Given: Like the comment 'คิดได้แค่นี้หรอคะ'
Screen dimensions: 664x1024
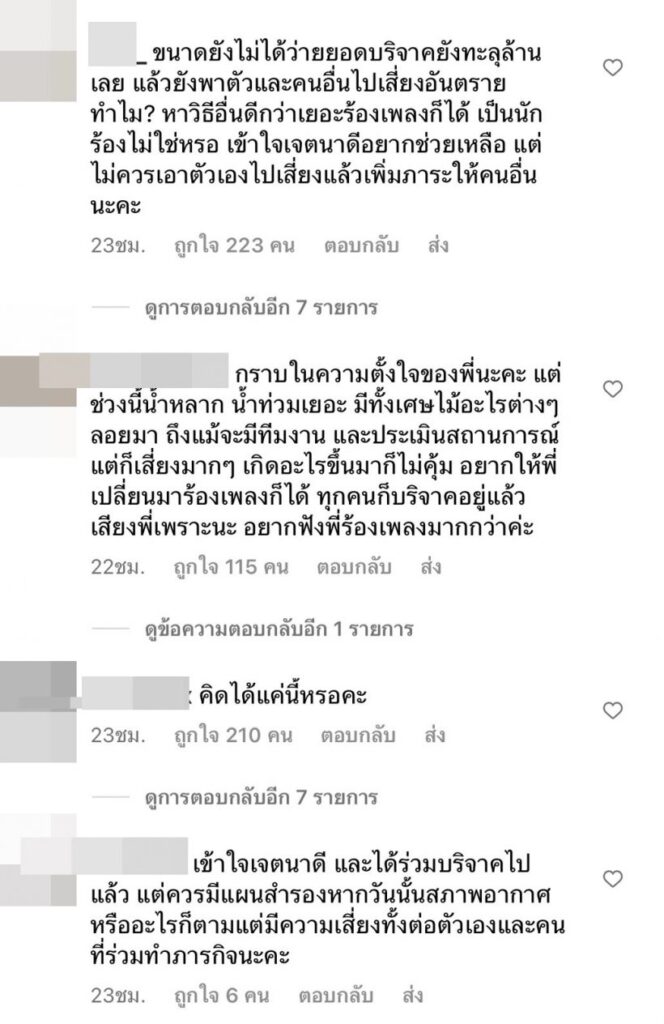Looking at the screenshot, I should (614, 709).
